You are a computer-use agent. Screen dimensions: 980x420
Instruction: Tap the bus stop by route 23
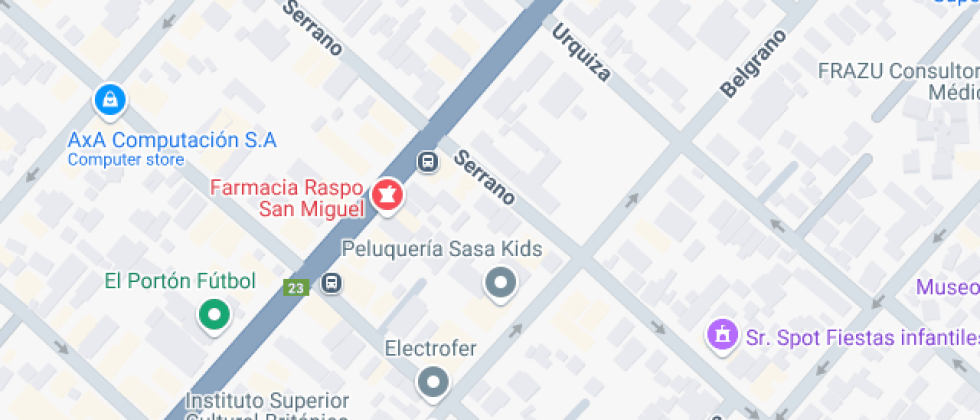332,283
